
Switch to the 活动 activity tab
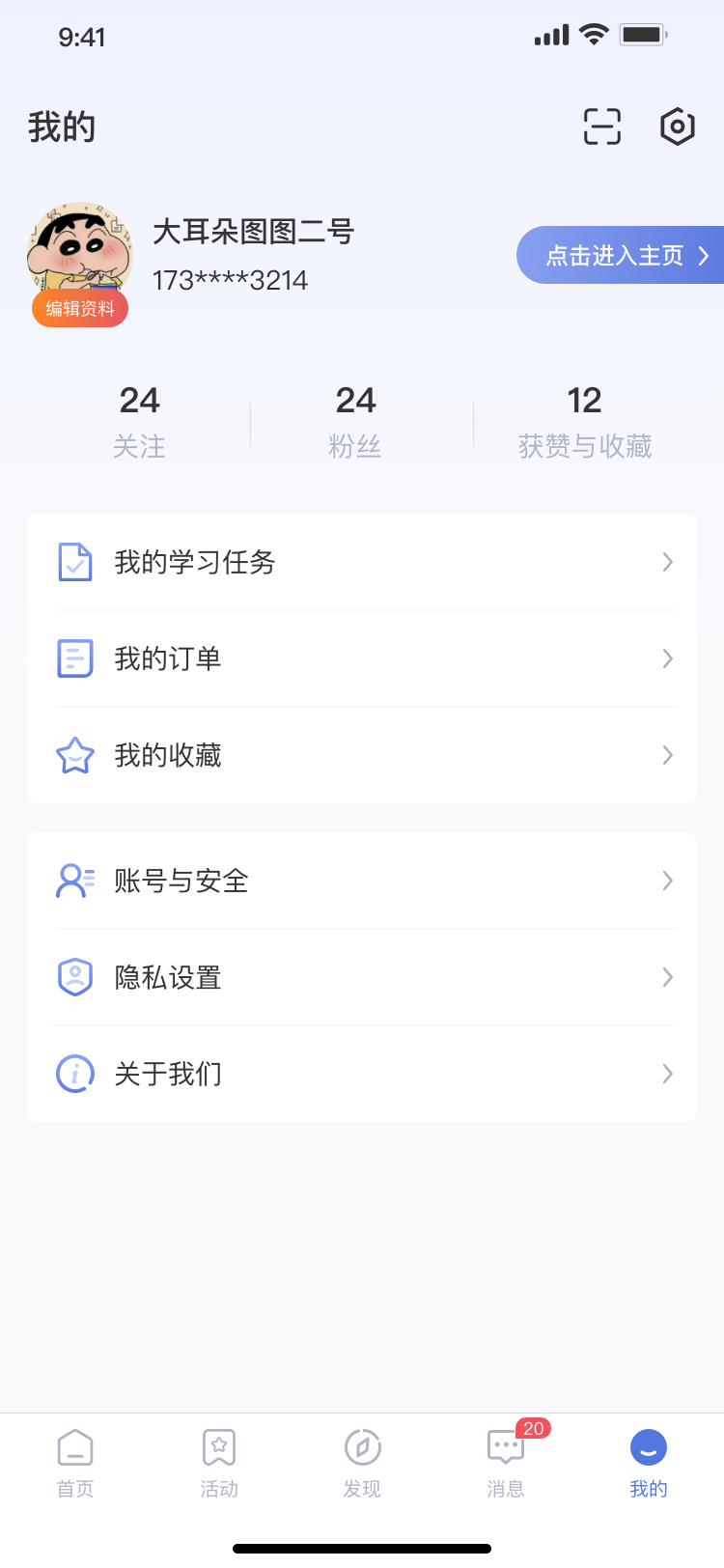coord(219,1448)
